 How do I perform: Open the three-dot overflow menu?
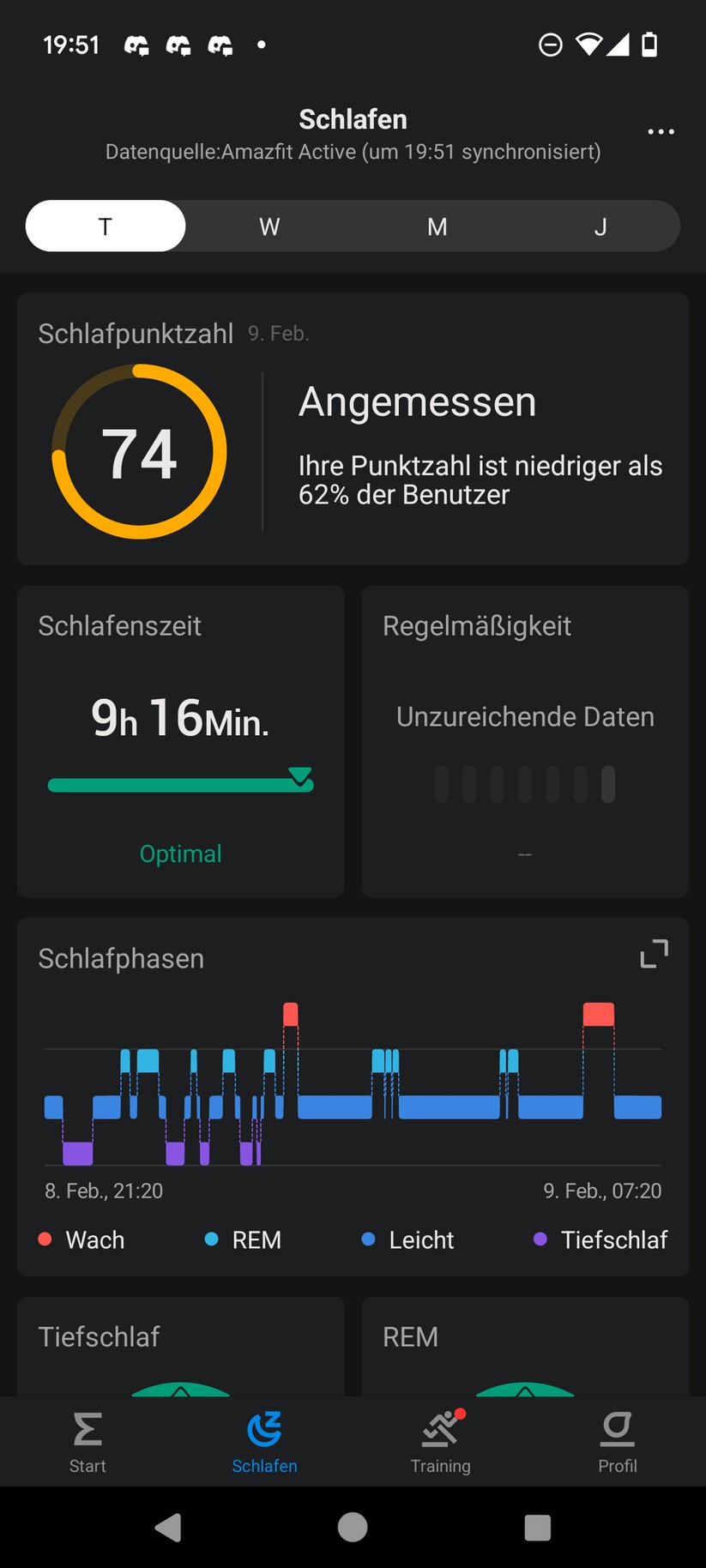point(661,132)
